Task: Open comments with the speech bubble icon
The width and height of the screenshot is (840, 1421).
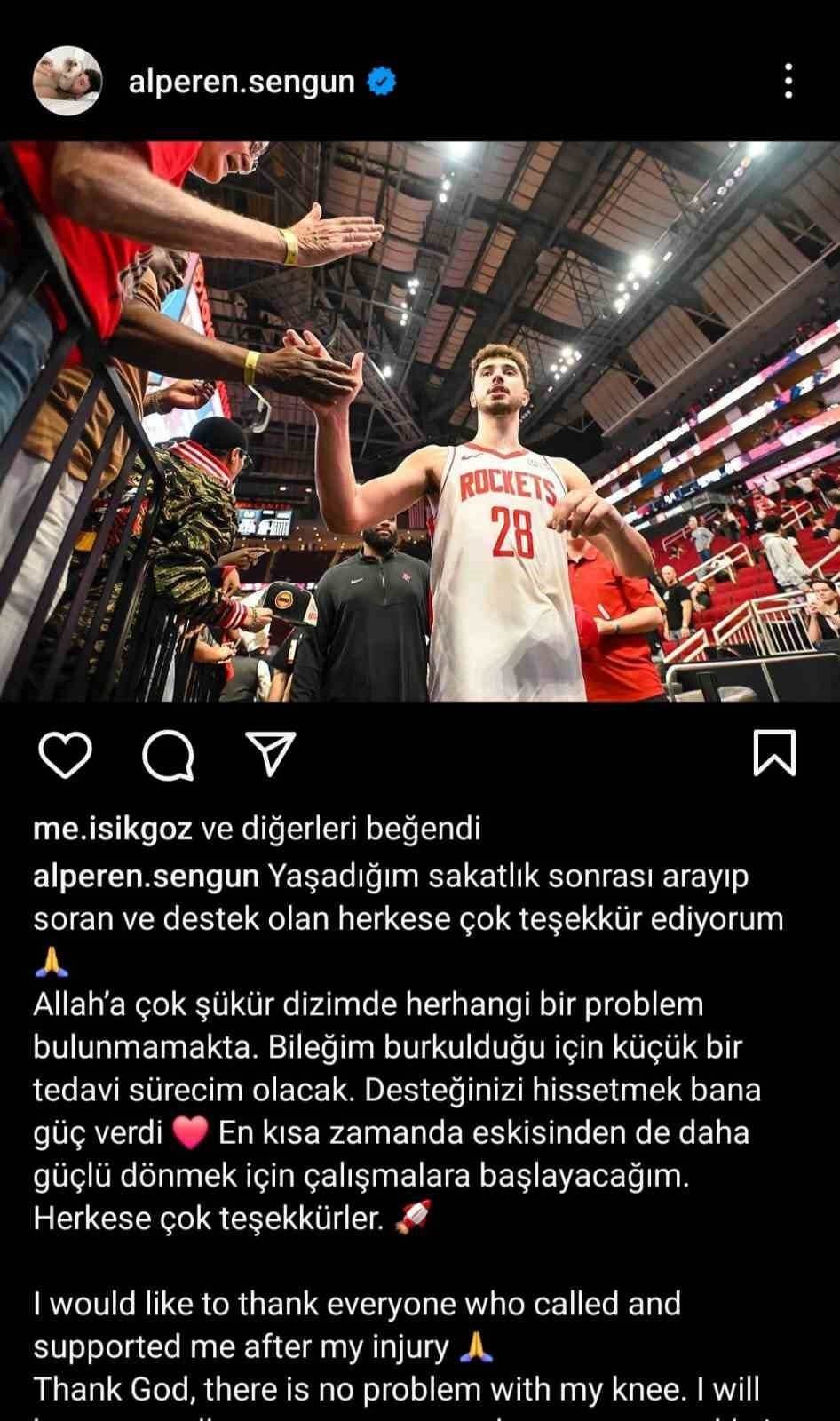Action: (169, 756)
